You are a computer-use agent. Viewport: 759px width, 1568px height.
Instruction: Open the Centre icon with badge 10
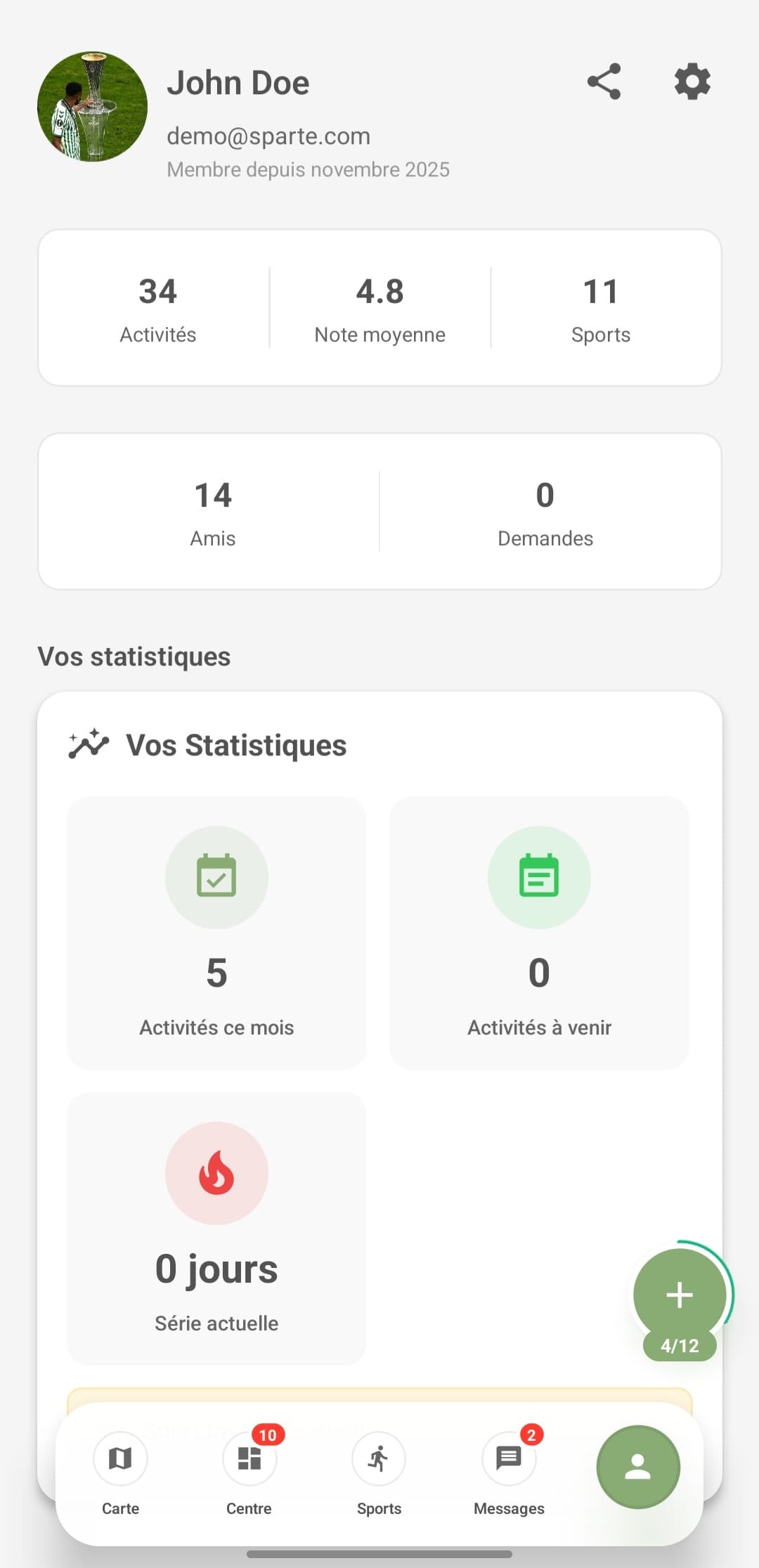[x=248, y=1459]
